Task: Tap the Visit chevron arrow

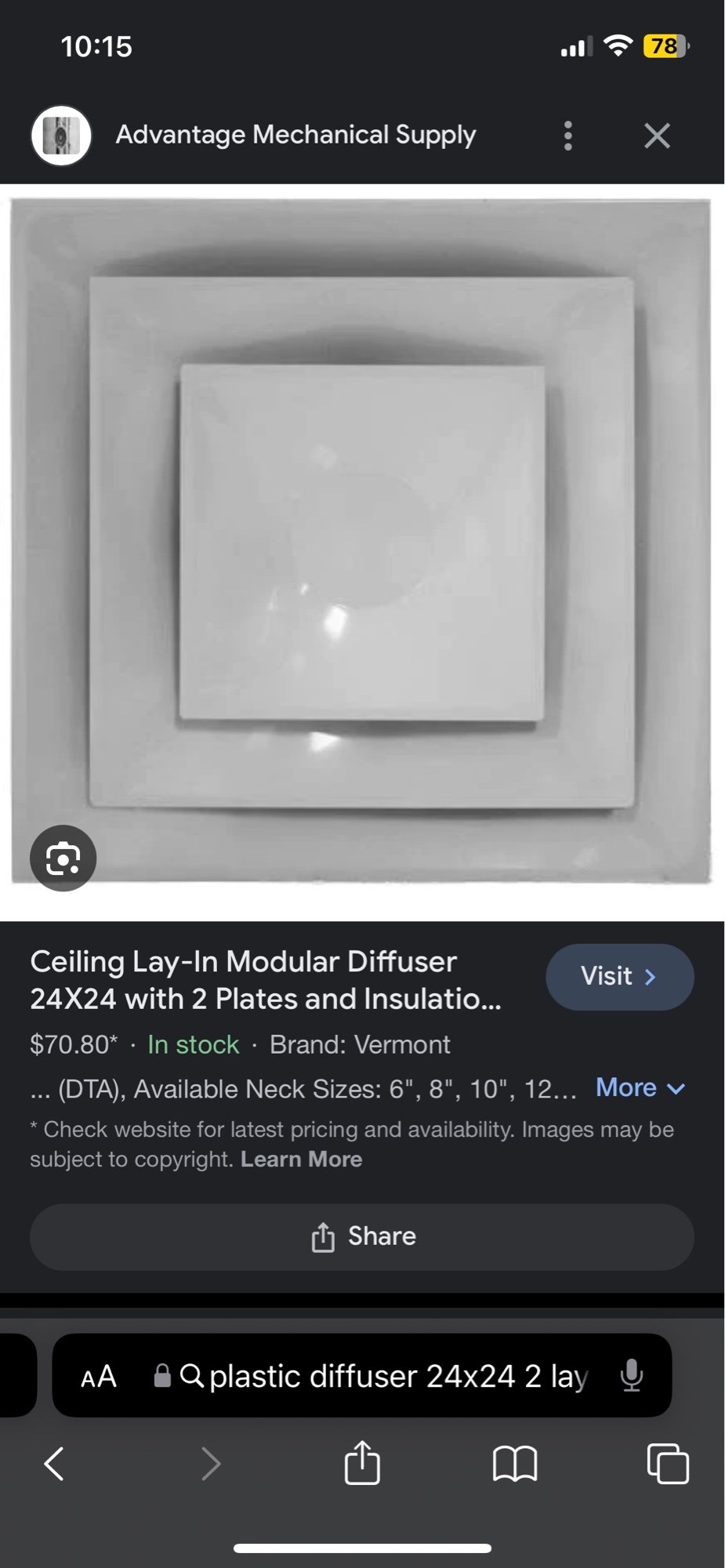Action: pyautogui.click(x=647, y=977)
